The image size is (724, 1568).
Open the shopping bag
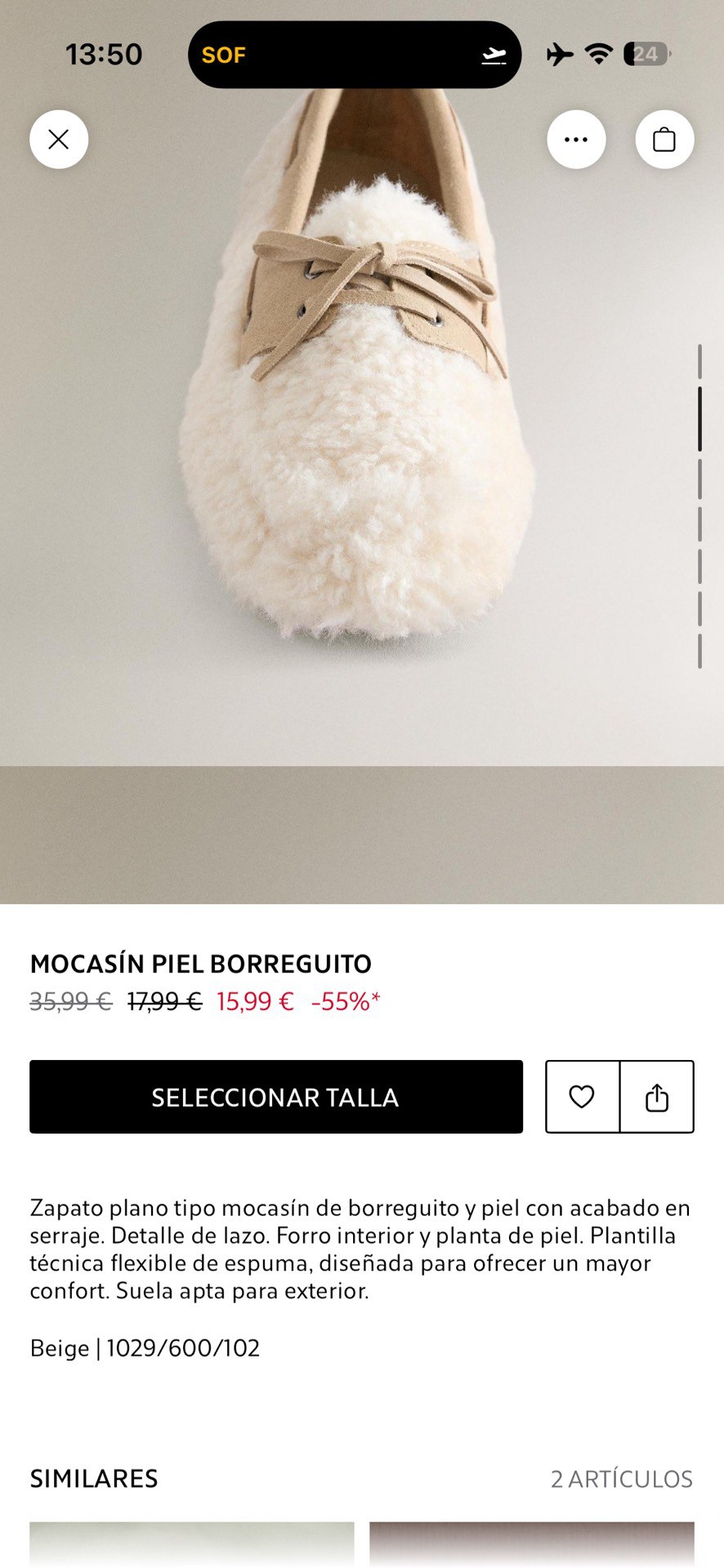click(x=664, y=140)
